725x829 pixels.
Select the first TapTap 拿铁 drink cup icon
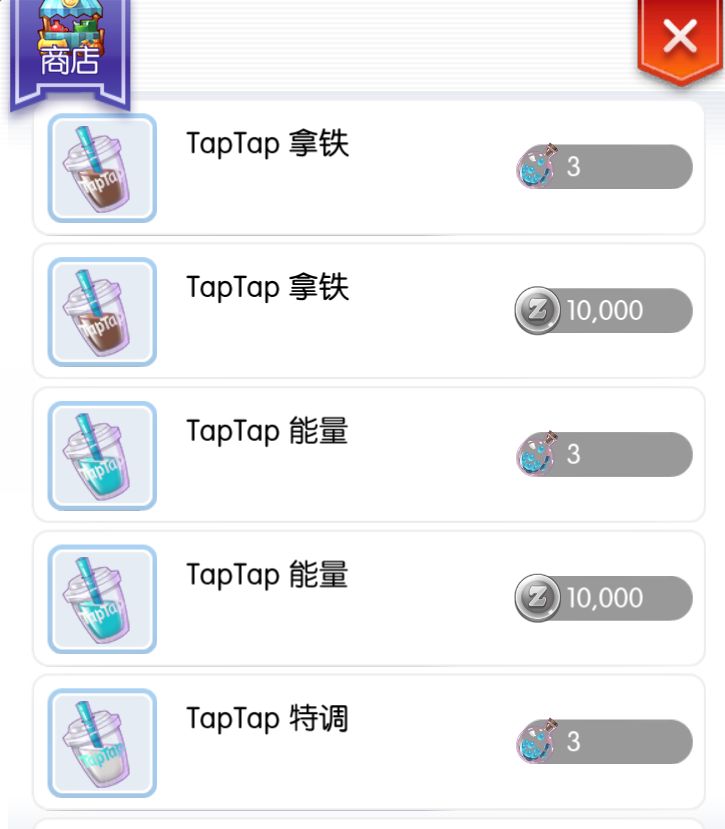[x=100, y=166]
